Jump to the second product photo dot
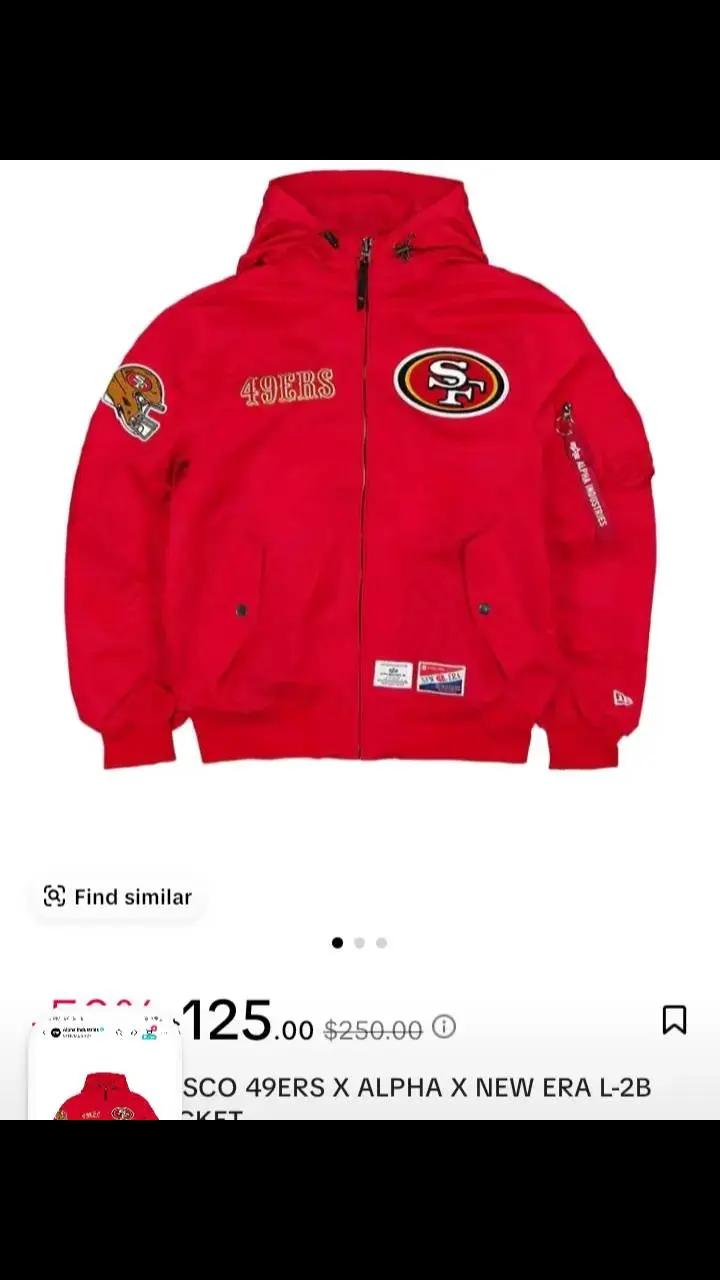 pyautogui.click(x=359, y=942)
